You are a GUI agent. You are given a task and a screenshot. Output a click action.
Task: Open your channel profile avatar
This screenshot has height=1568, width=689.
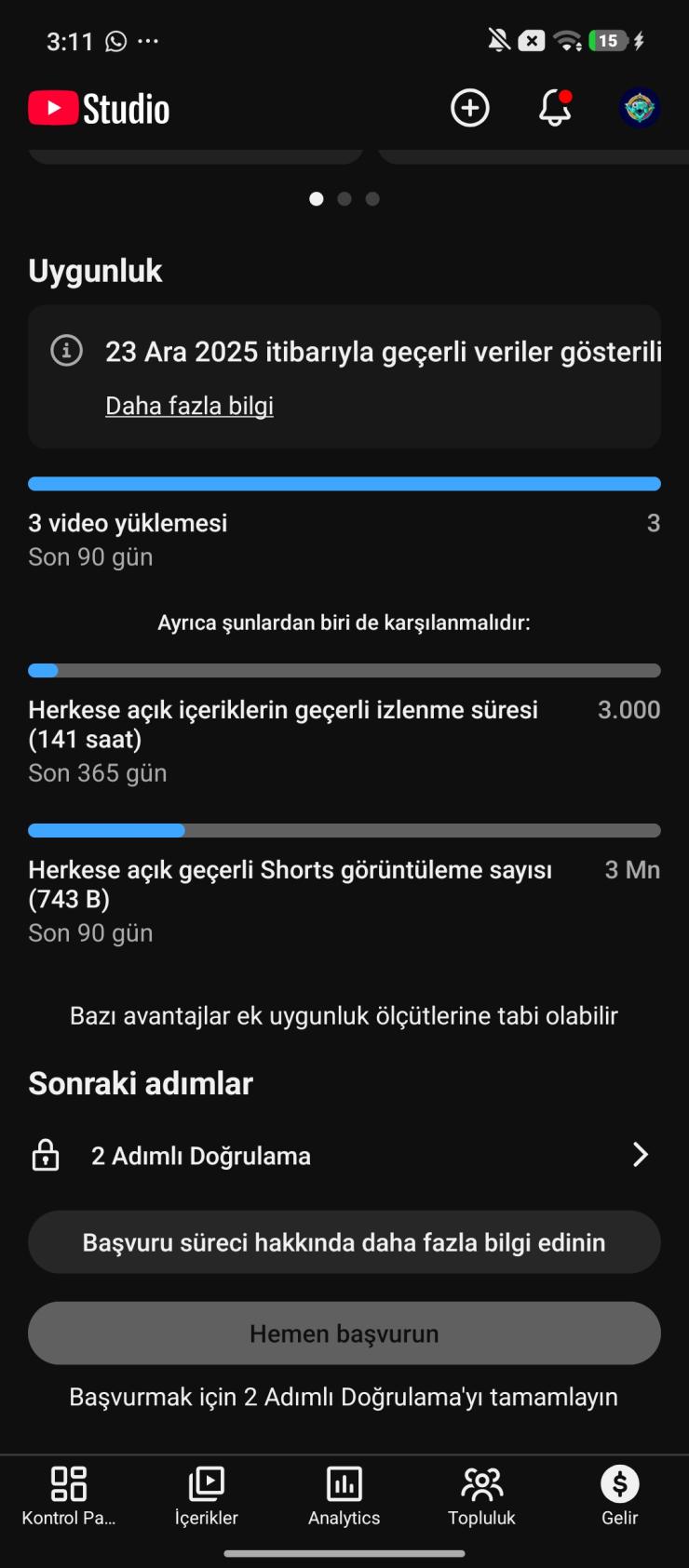pos(639,107)
